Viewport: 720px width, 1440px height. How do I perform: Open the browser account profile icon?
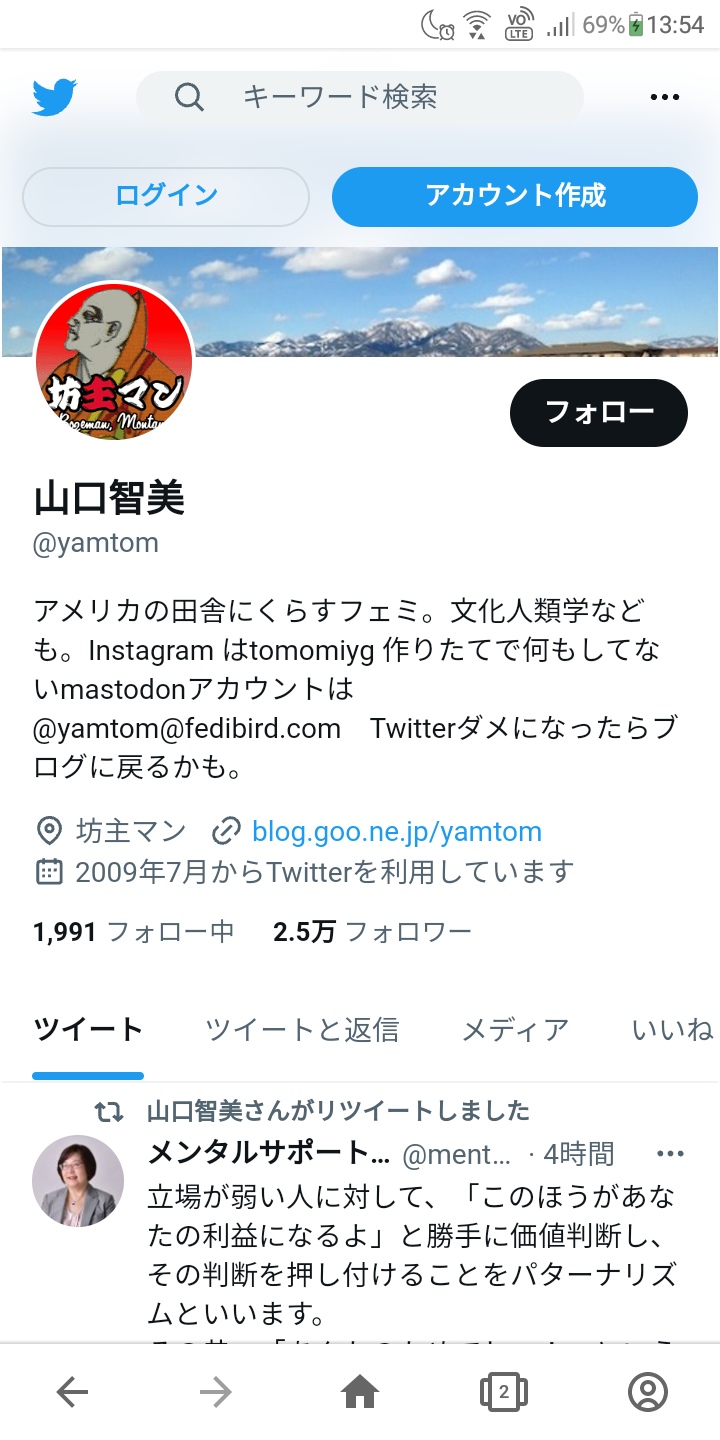point(648,1391)
